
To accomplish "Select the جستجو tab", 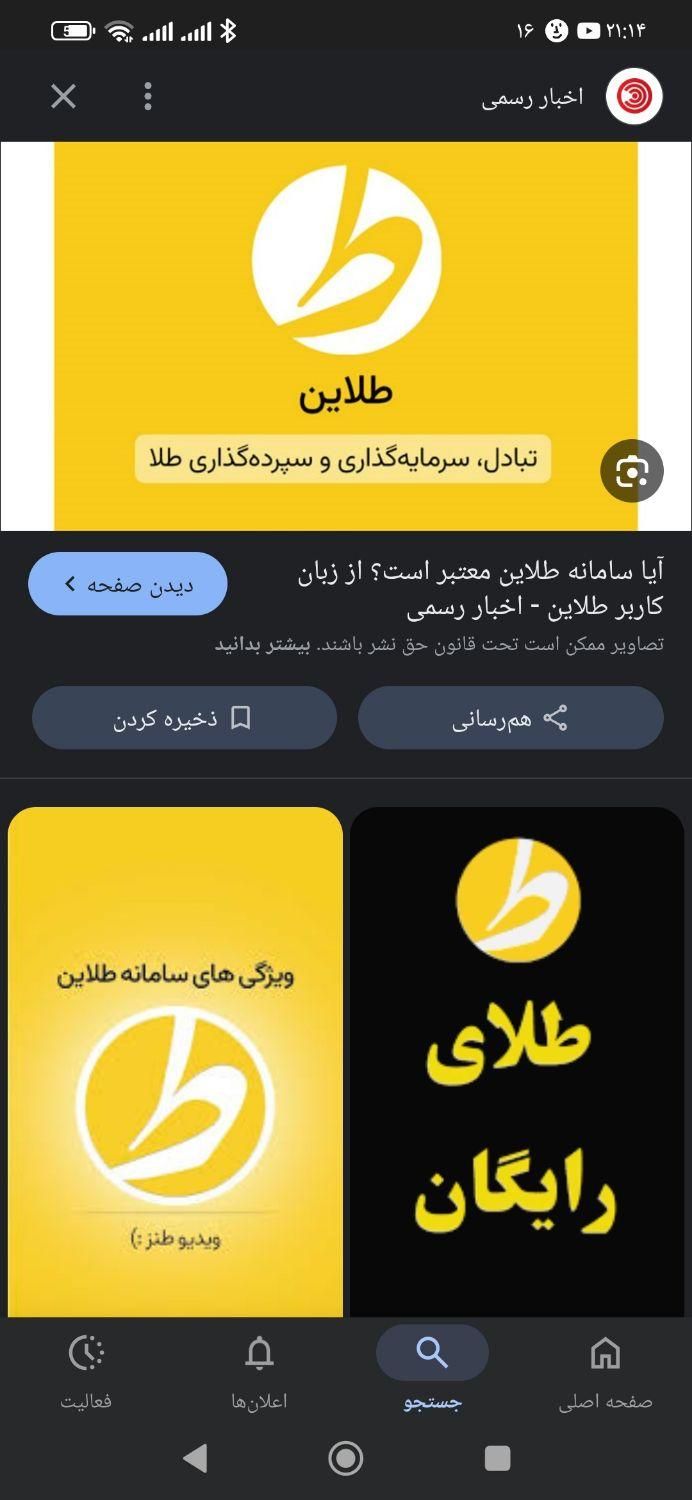I will (432, 1373).
